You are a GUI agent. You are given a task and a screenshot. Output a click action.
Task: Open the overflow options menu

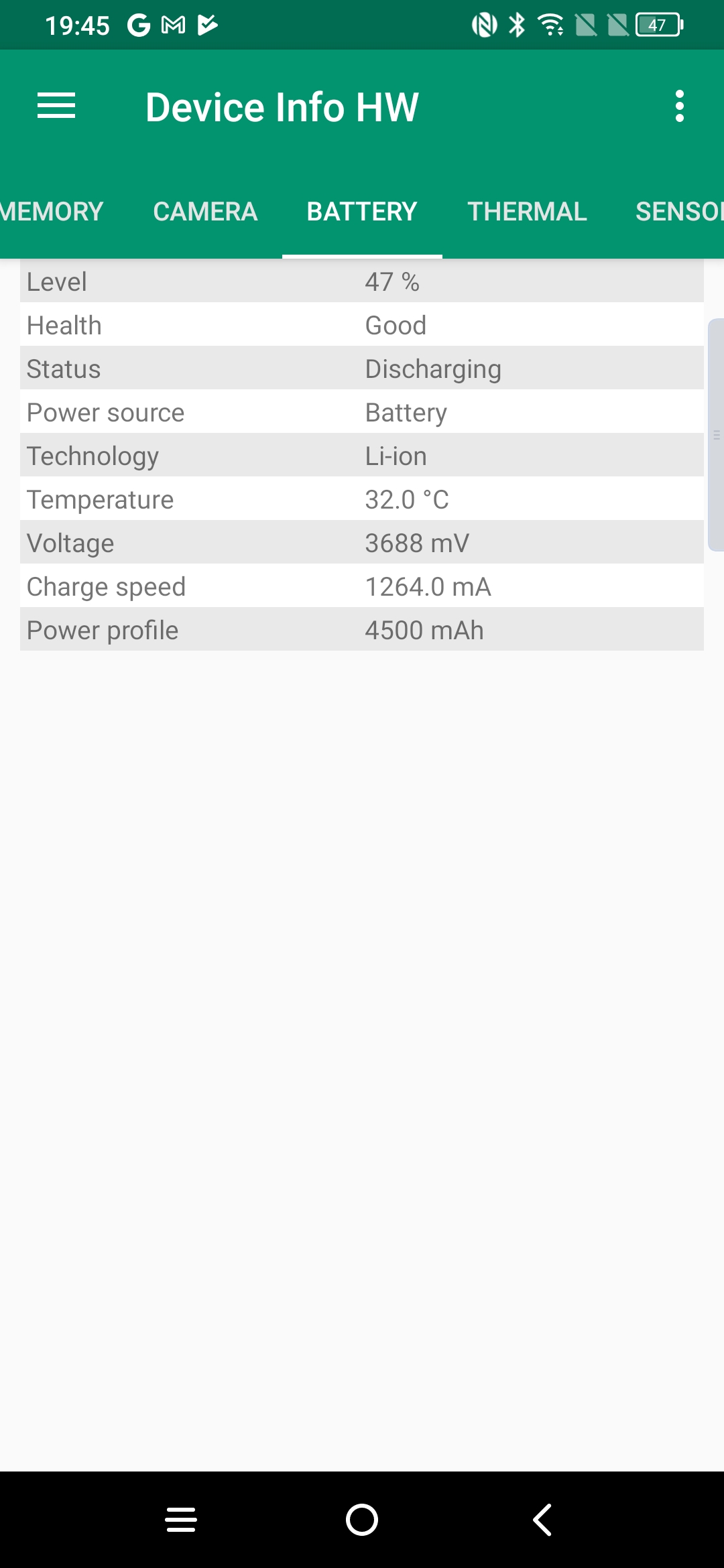point(679,107)
